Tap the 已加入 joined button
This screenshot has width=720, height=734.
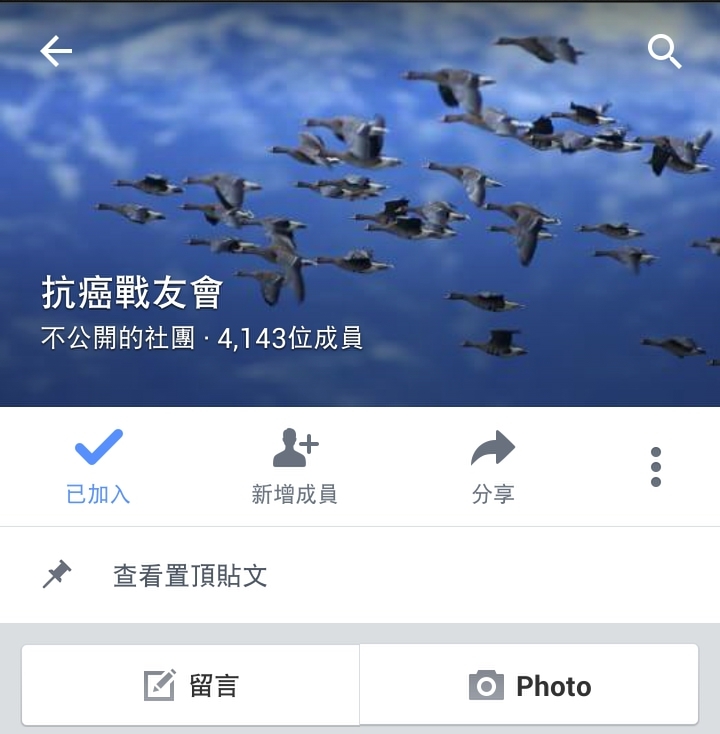[98, 466]
